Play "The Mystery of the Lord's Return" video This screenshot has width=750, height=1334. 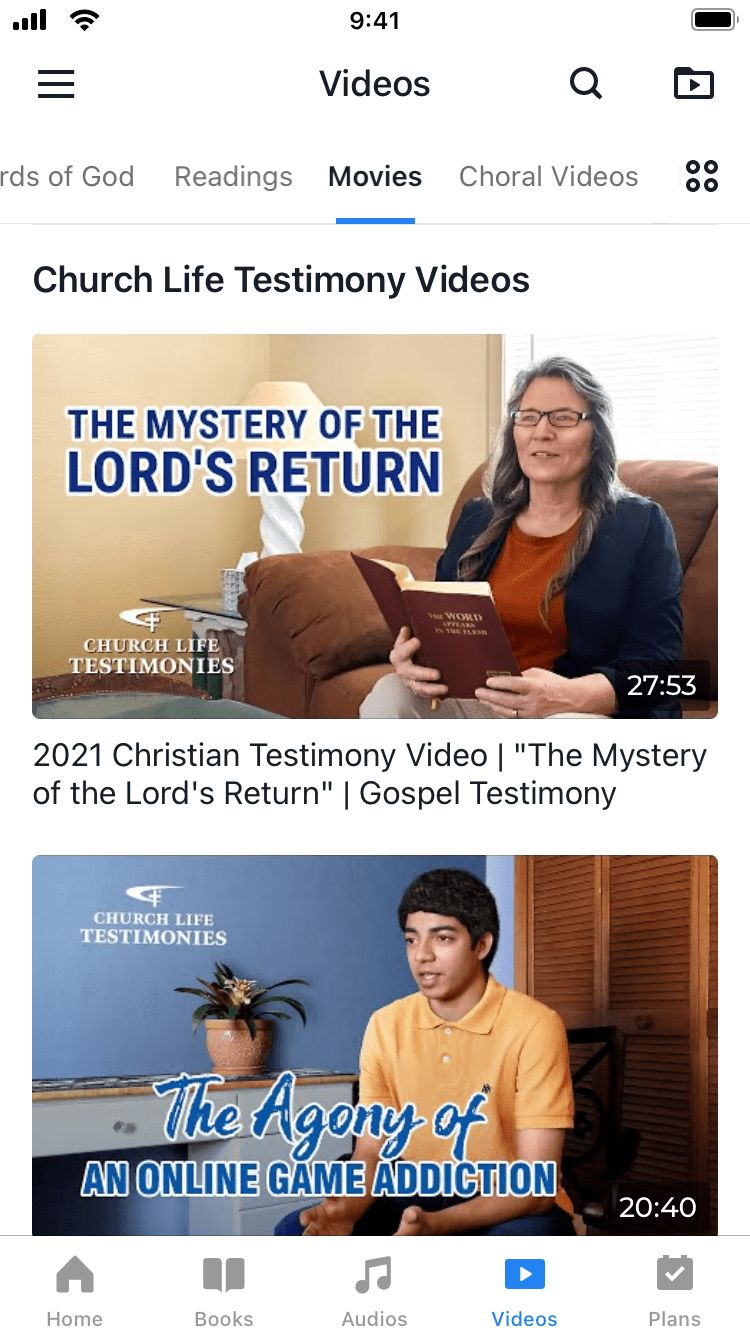374,526
